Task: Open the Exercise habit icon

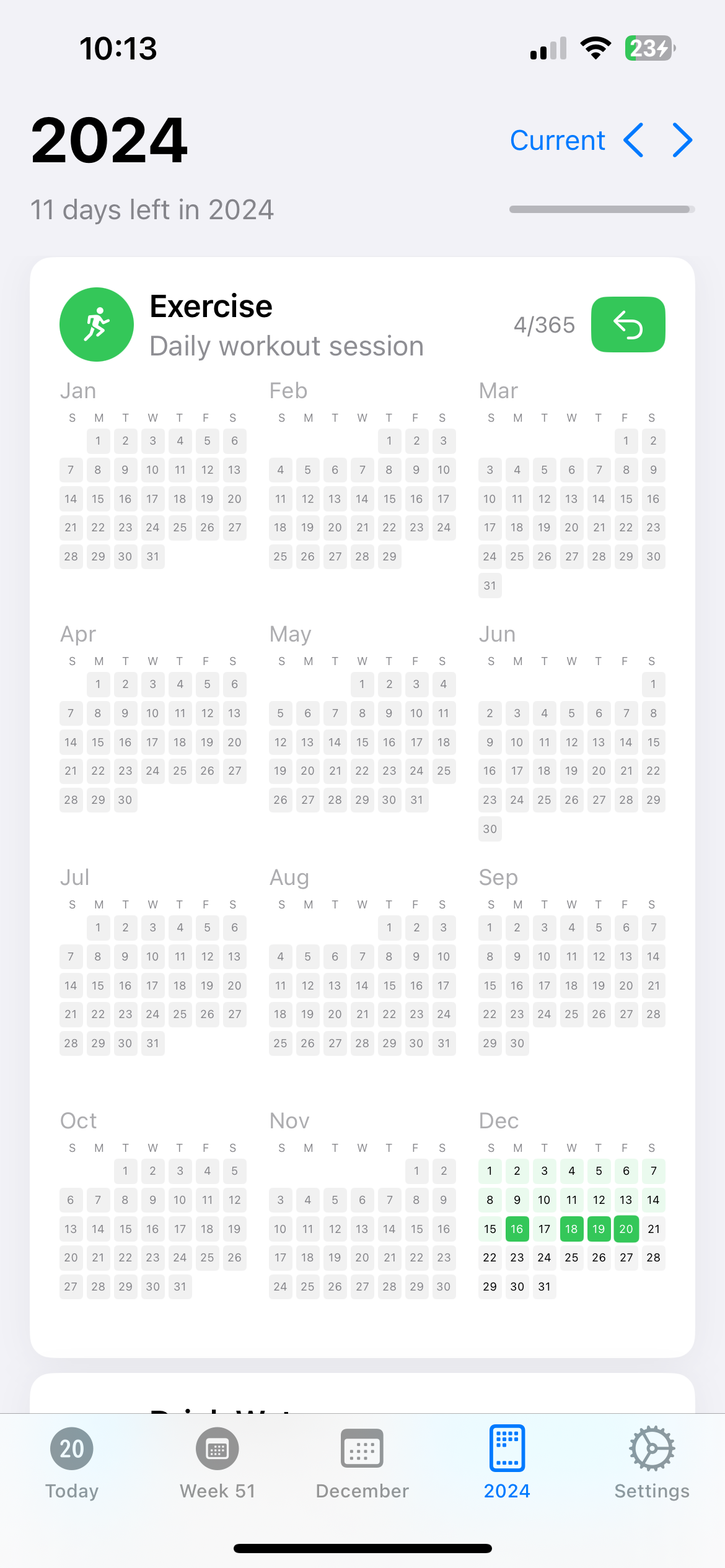Action: point(97,324)
